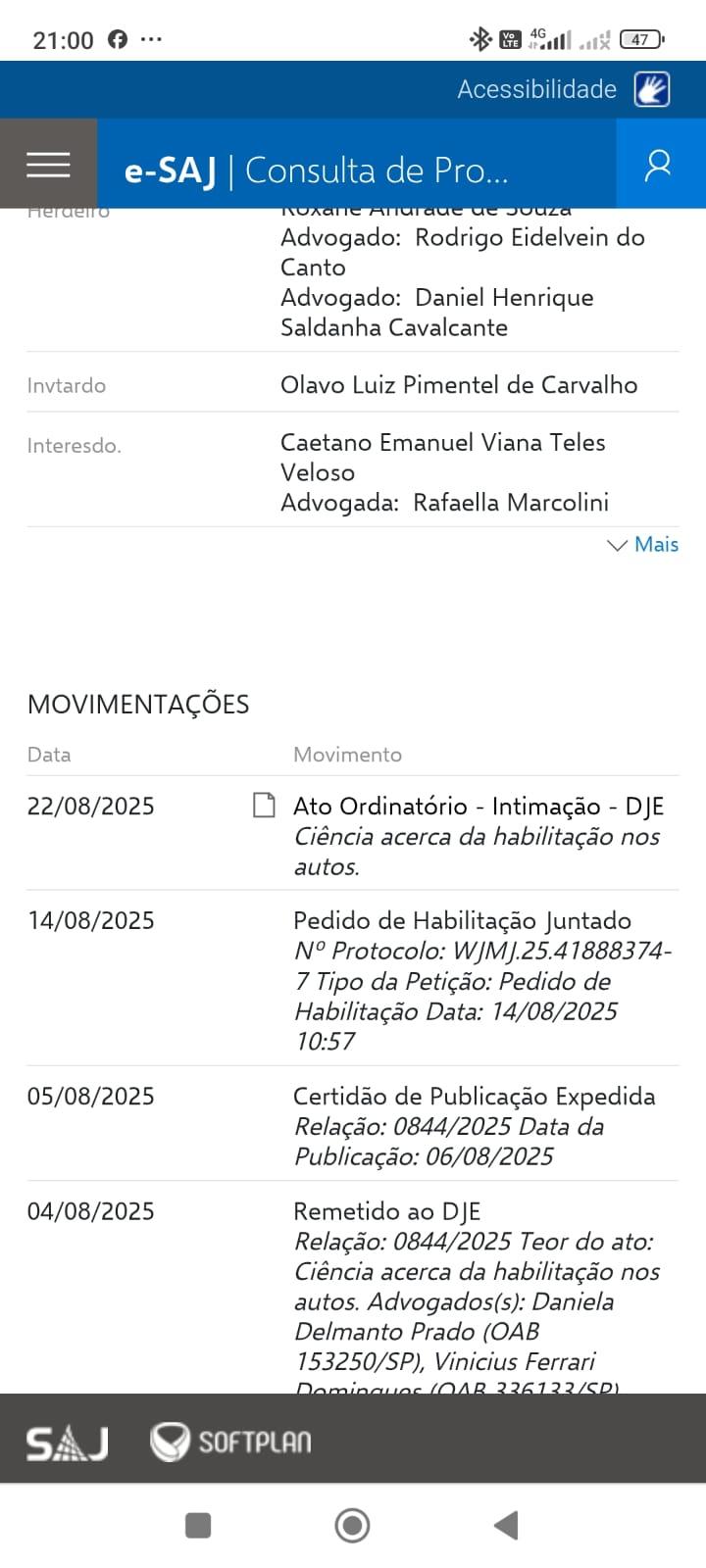Viewport: 706px width, 1568px height.
Task: Expand the party list with Mais
Action: tap(643, 545)
